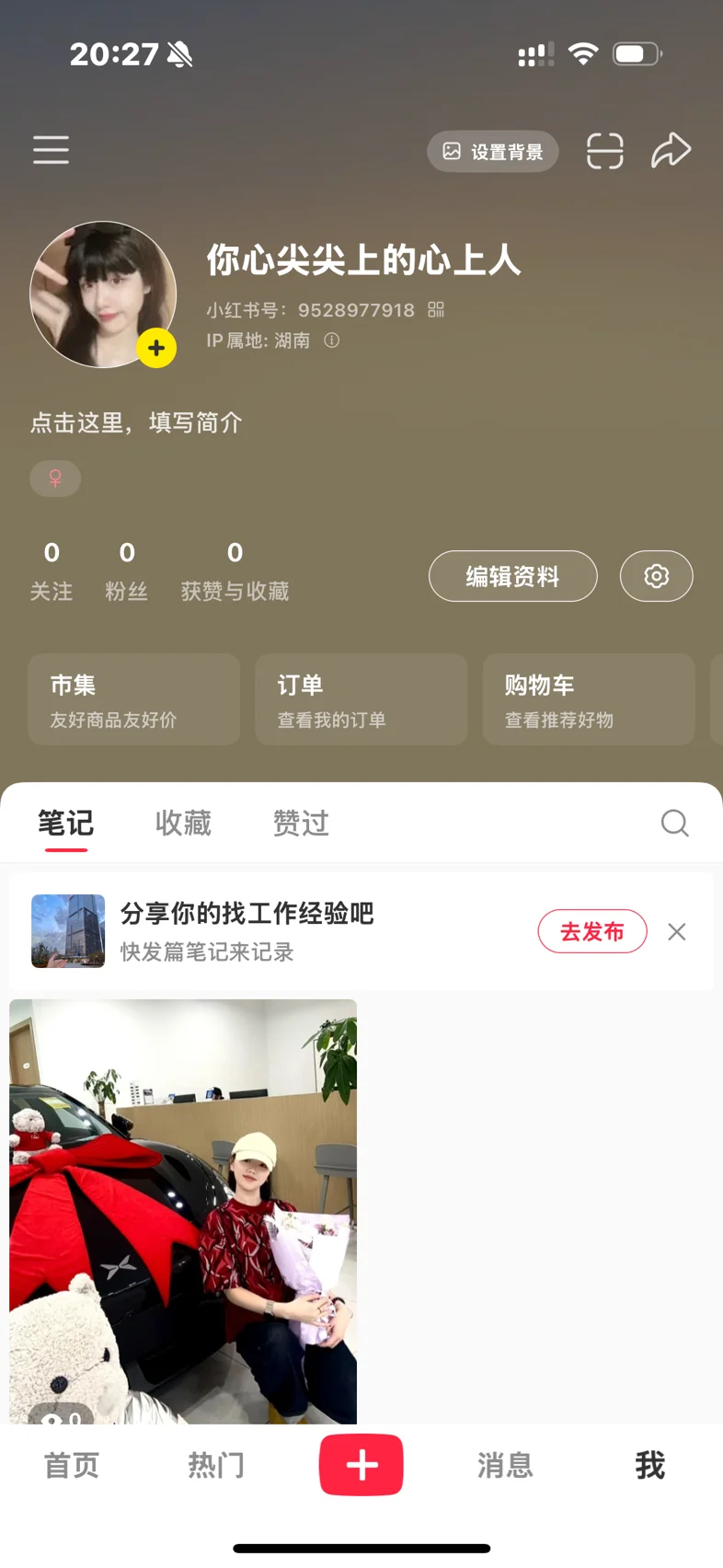Open the note with the car photo
723x1568 pixels.
[x=183, y=1212]
